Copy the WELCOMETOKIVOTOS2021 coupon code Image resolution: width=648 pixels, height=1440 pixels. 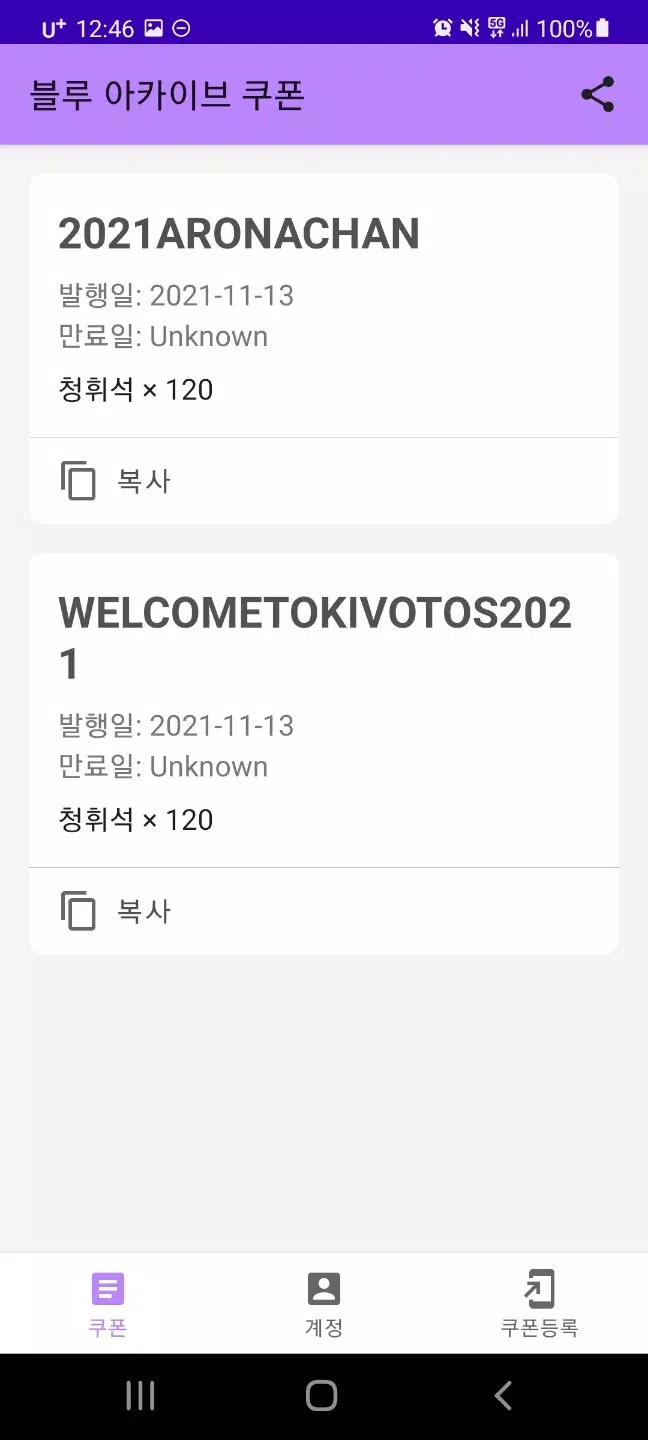click(116, 911)
